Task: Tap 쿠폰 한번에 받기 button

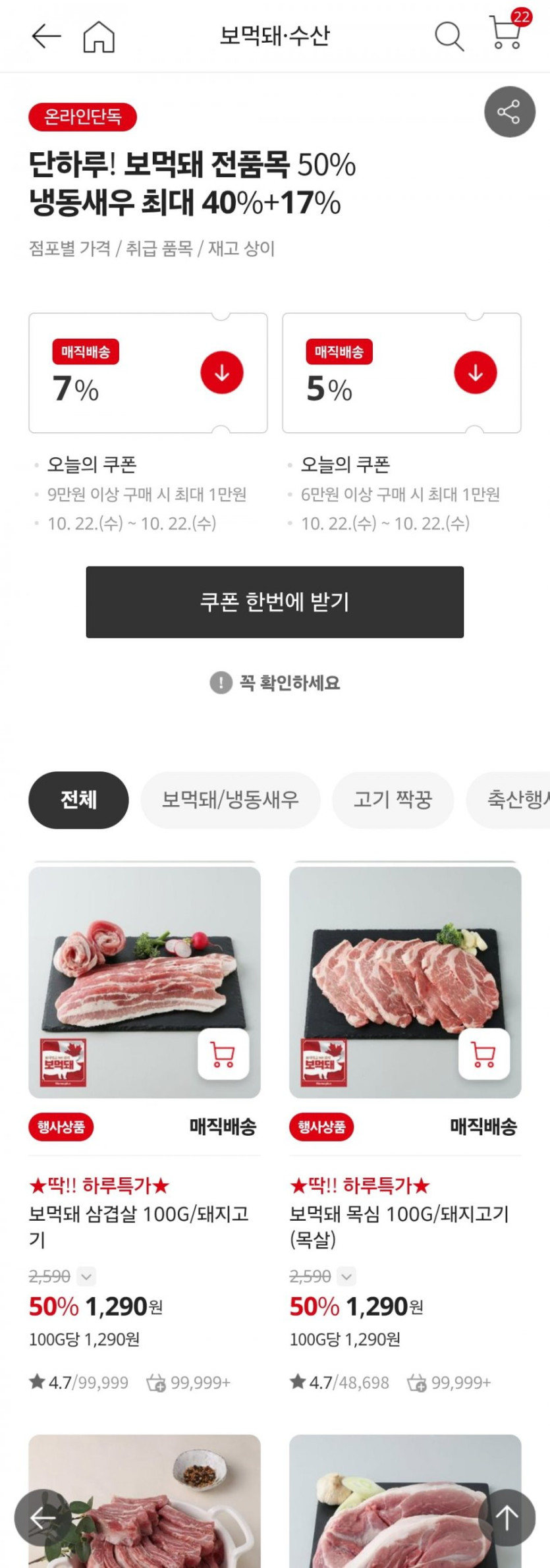Action: [x=275, y=602]
